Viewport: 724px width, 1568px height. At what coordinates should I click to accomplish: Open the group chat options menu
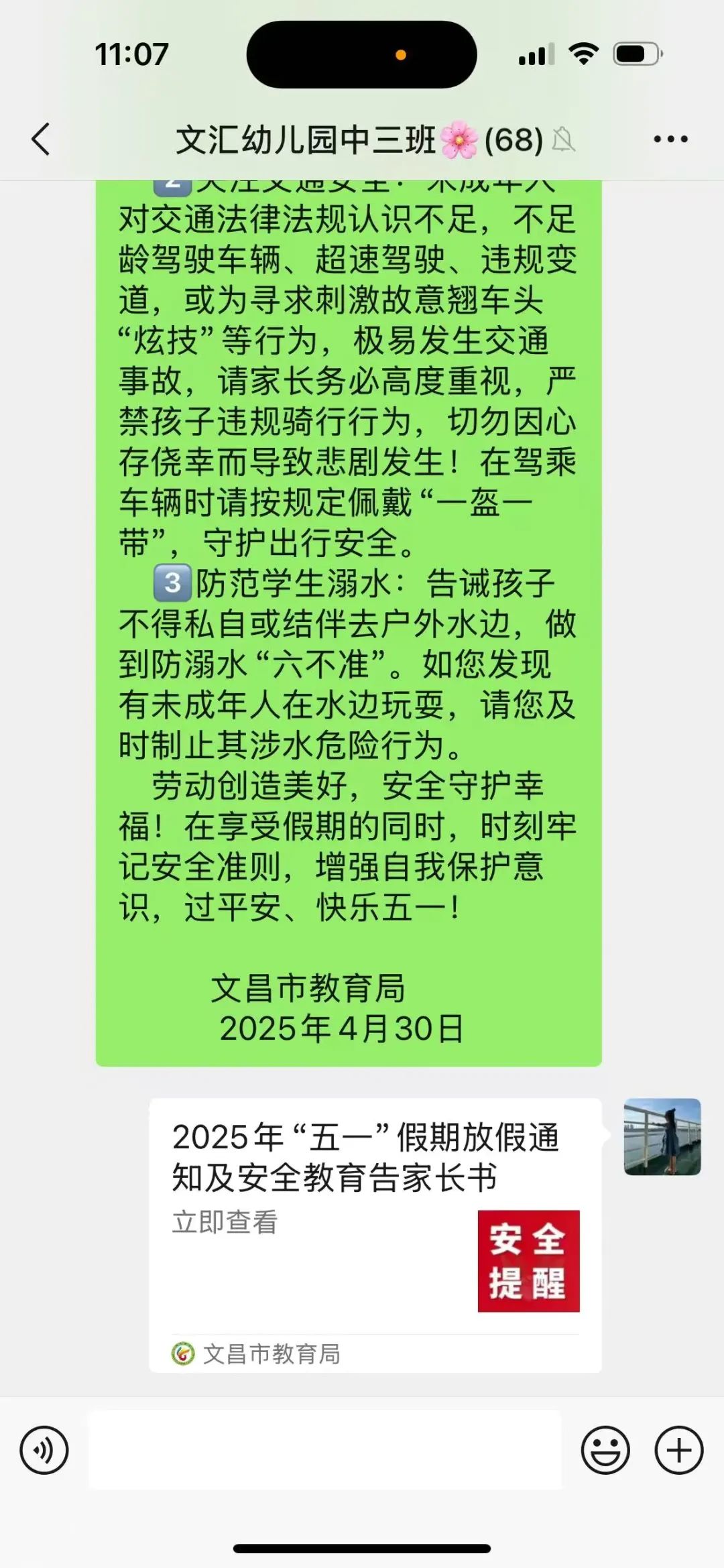(670, 139)
